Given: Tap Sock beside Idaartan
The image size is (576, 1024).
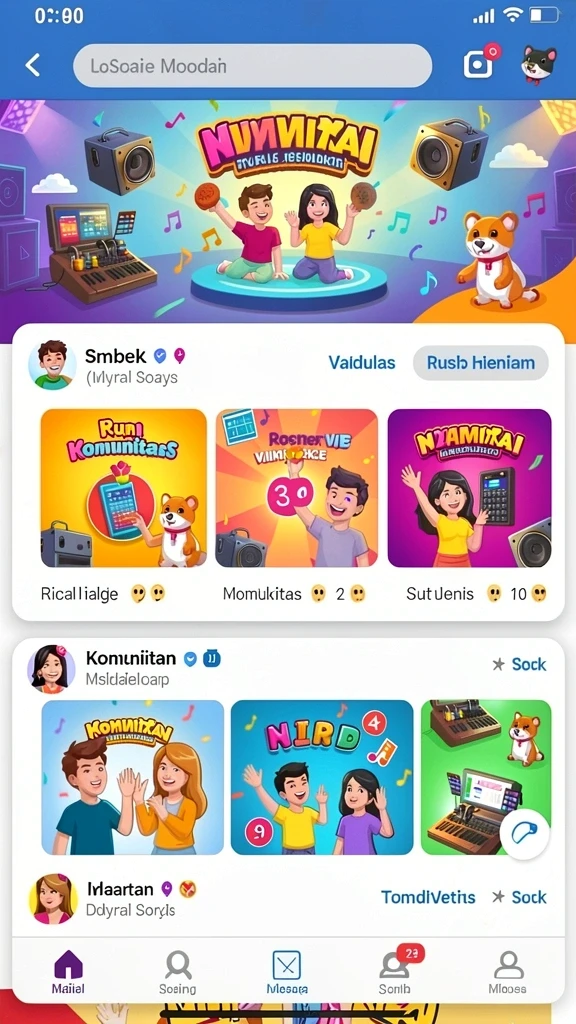Looking at the screenshot, I should (520, 897).
